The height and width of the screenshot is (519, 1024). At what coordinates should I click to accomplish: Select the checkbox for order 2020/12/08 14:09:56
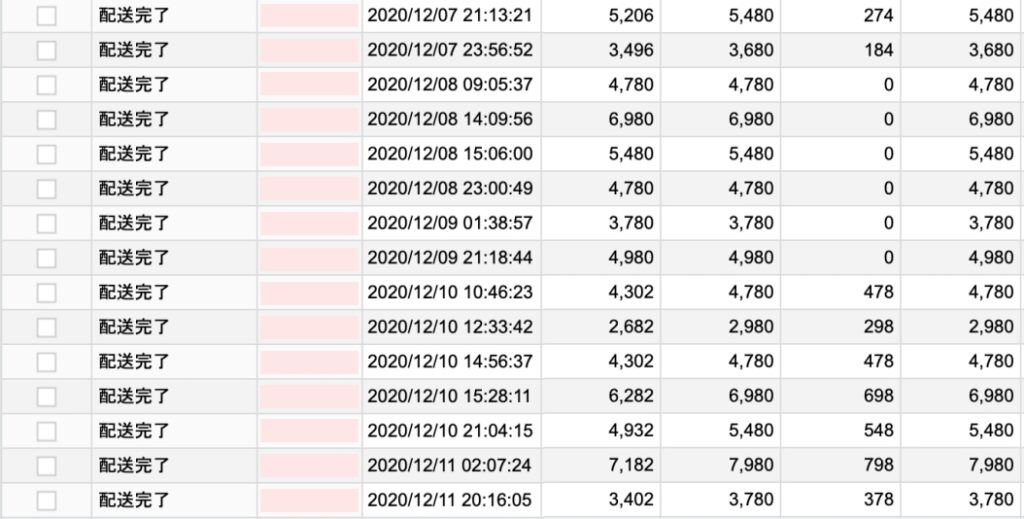[46, 120]
